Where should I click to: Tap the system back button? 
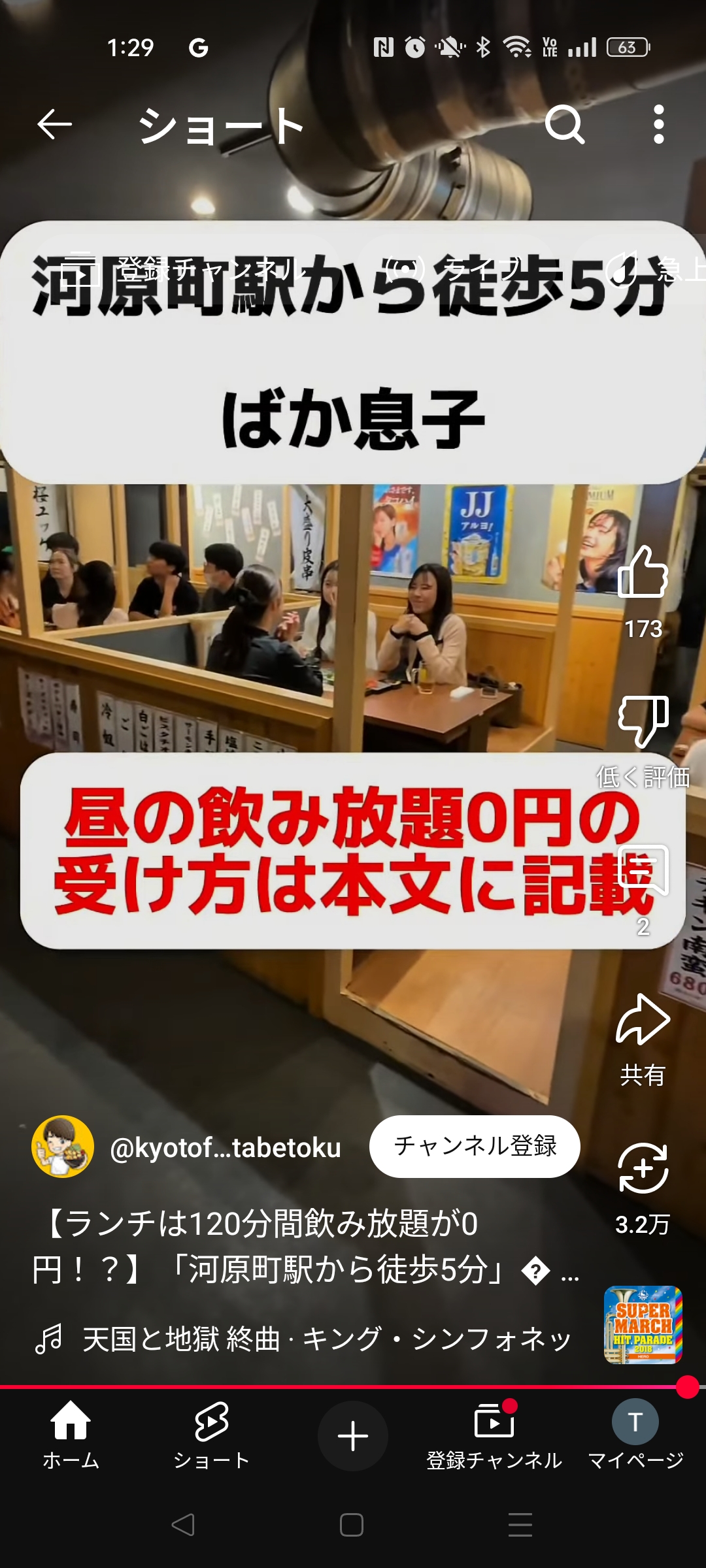183,1525
